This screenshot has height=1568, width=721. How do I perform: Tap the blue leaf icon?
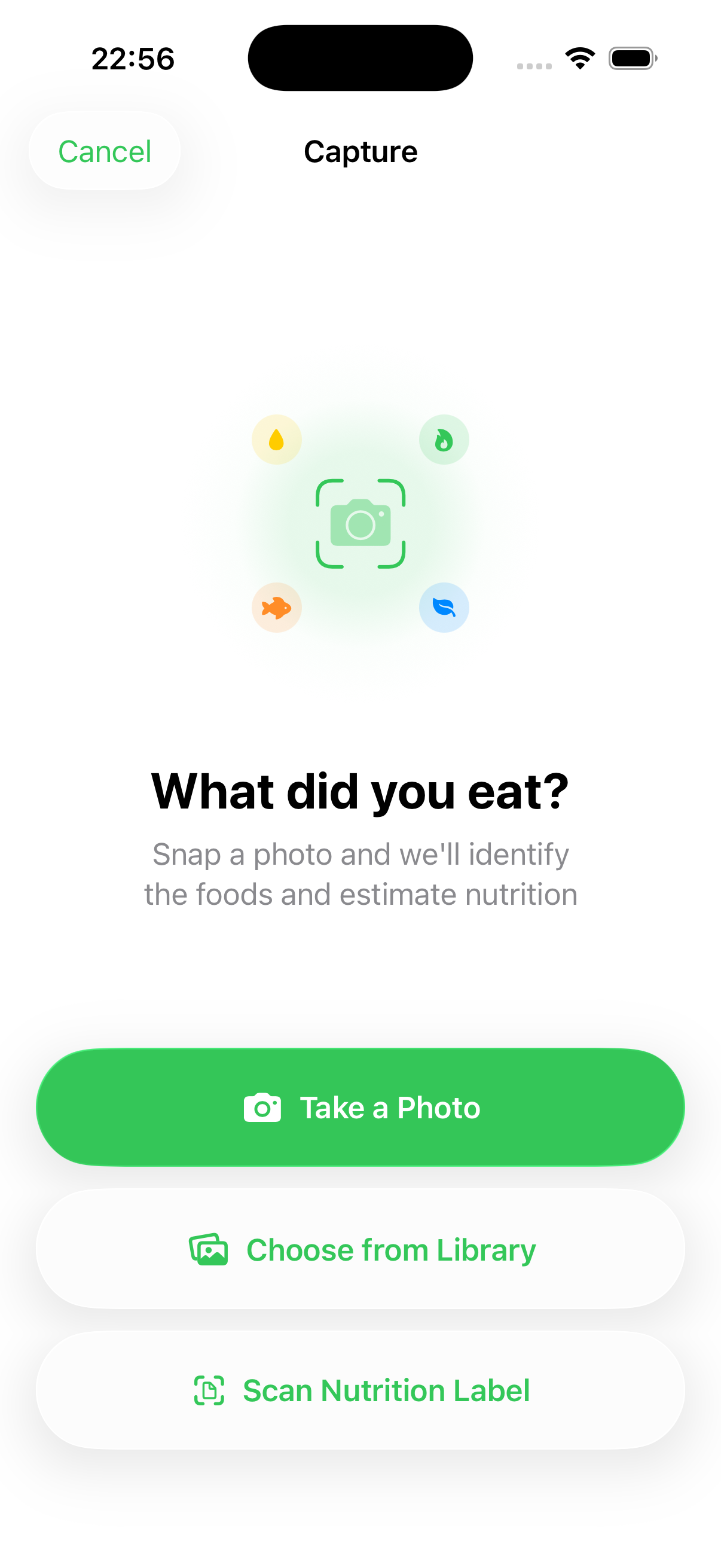[444, 608]
